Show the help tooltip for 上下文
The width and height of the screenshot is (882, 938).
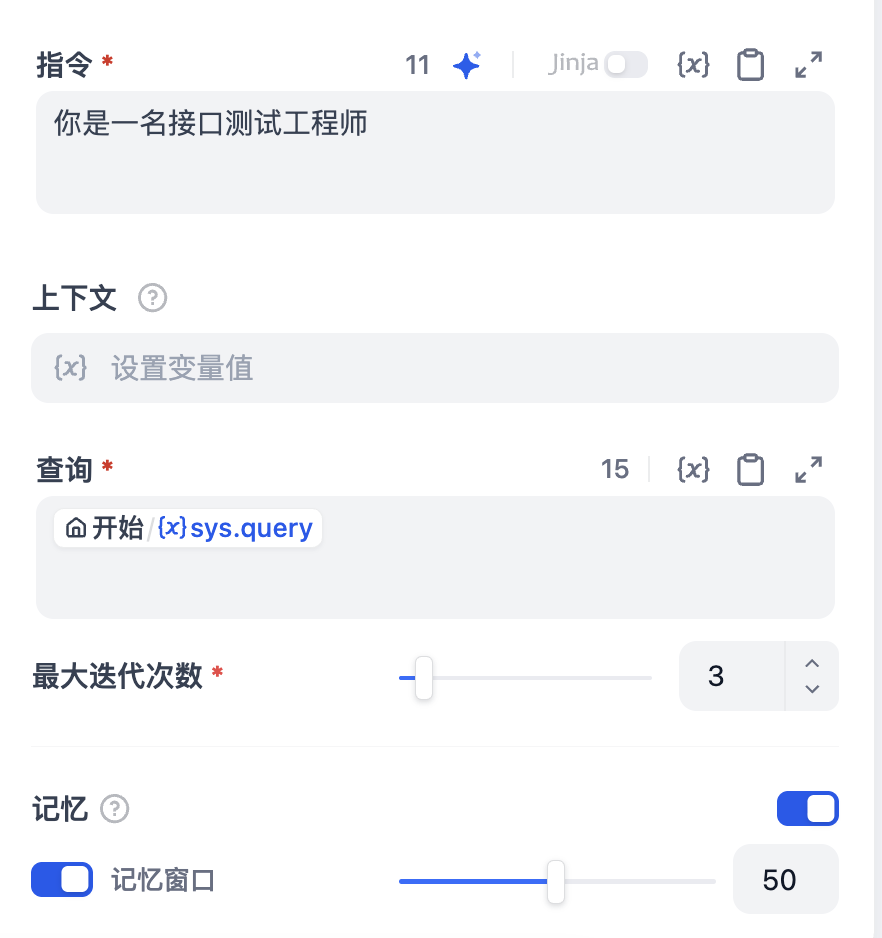click(152, 298)
